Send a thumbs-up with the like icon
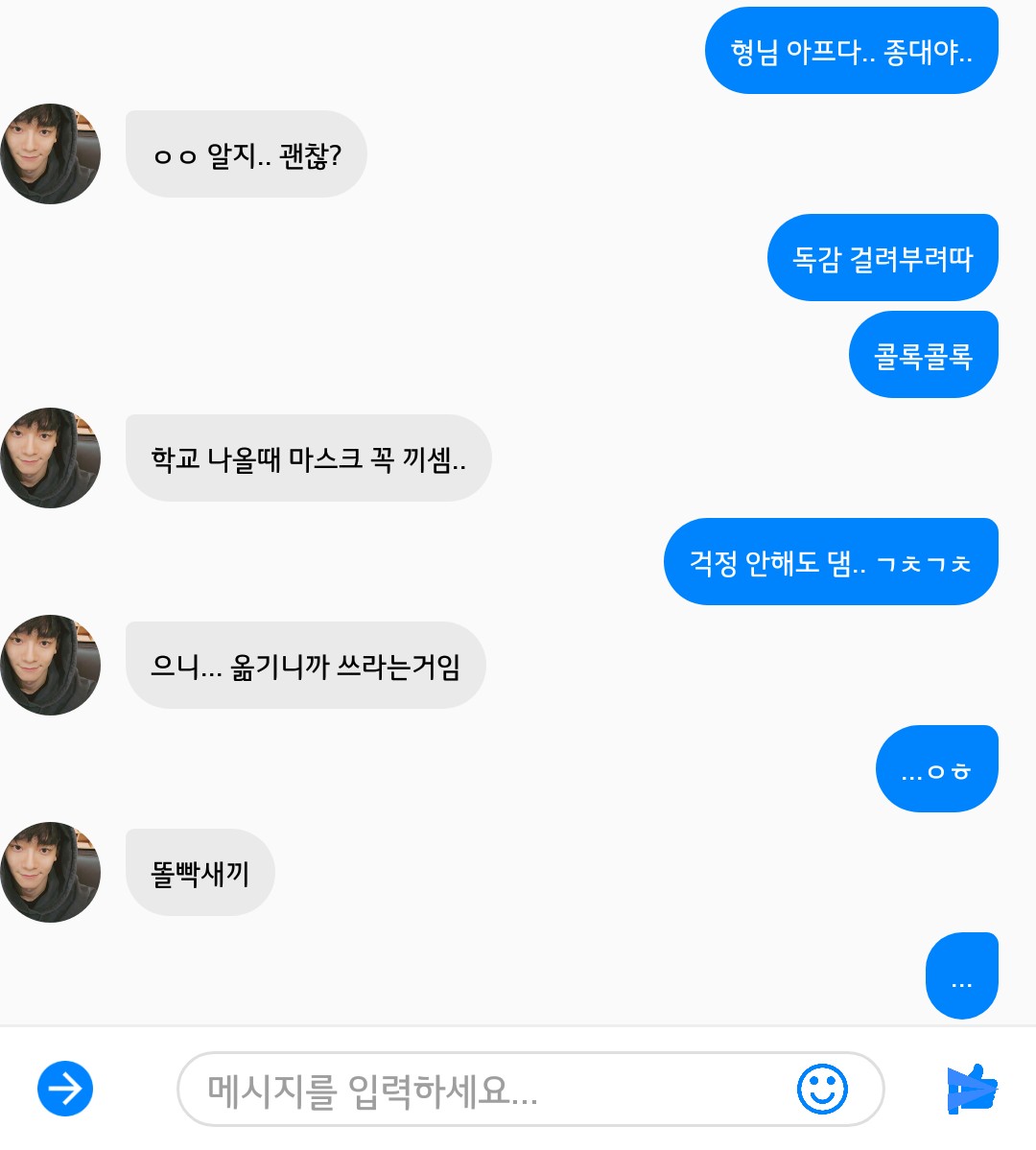This screenshot has width=1036, height=1150. (971, 1090)
